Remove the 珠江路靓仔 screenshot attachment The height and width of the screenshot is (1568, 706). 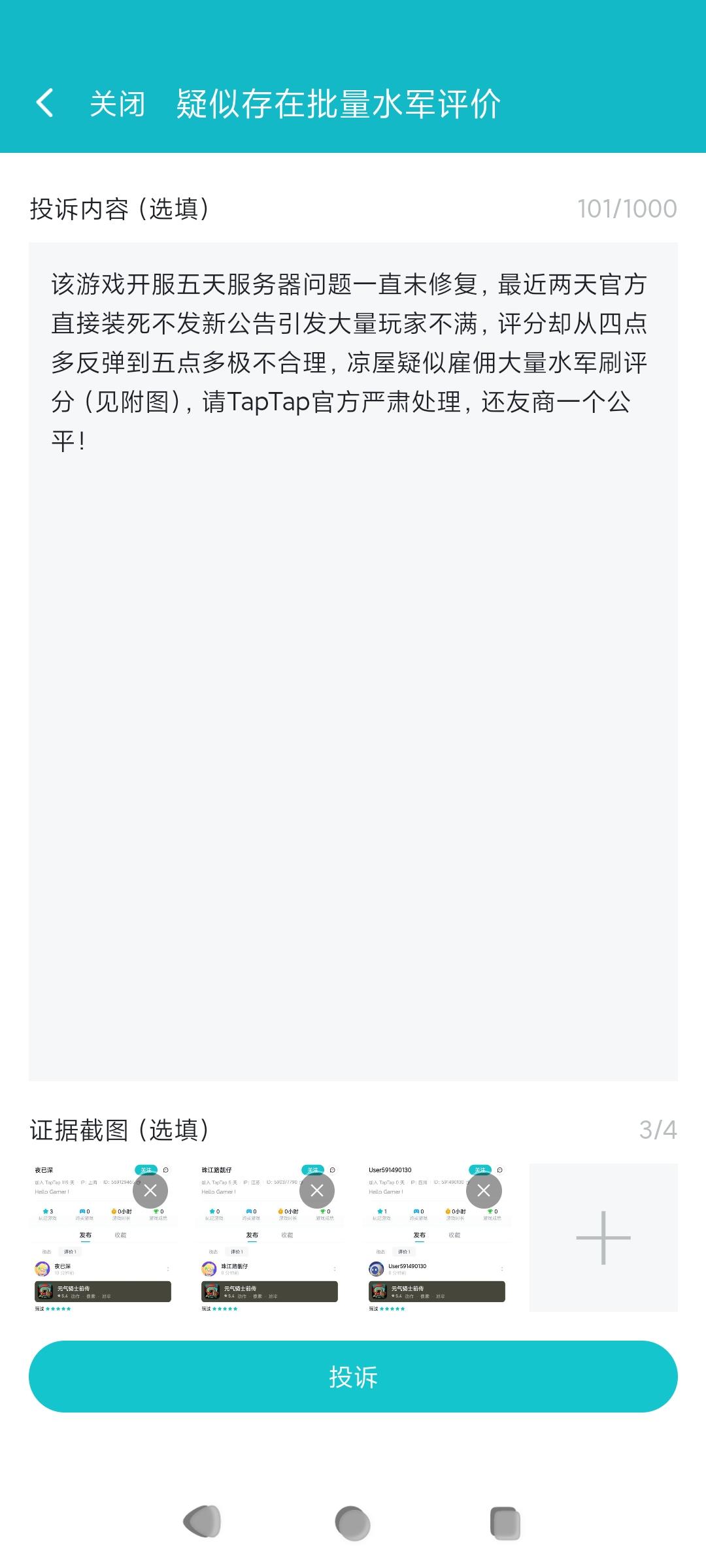click(x=317, y=1190)
